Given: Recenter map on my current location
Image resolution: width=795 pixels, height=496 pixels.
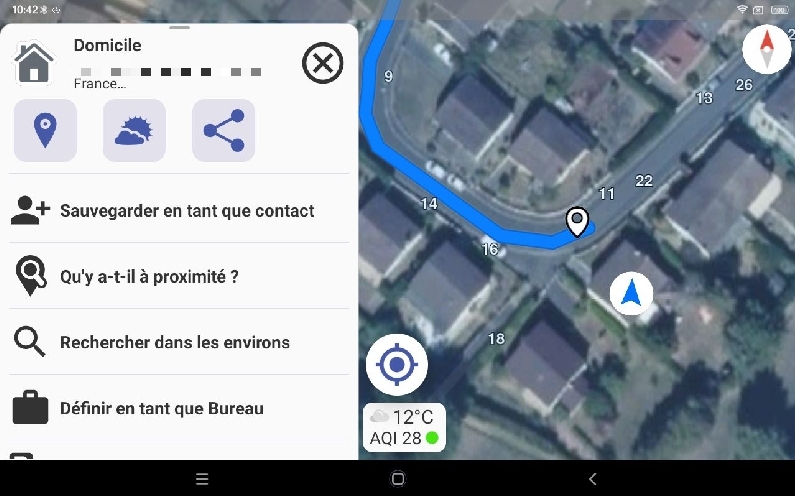Looking at the screenshot, I should point(397,365).
